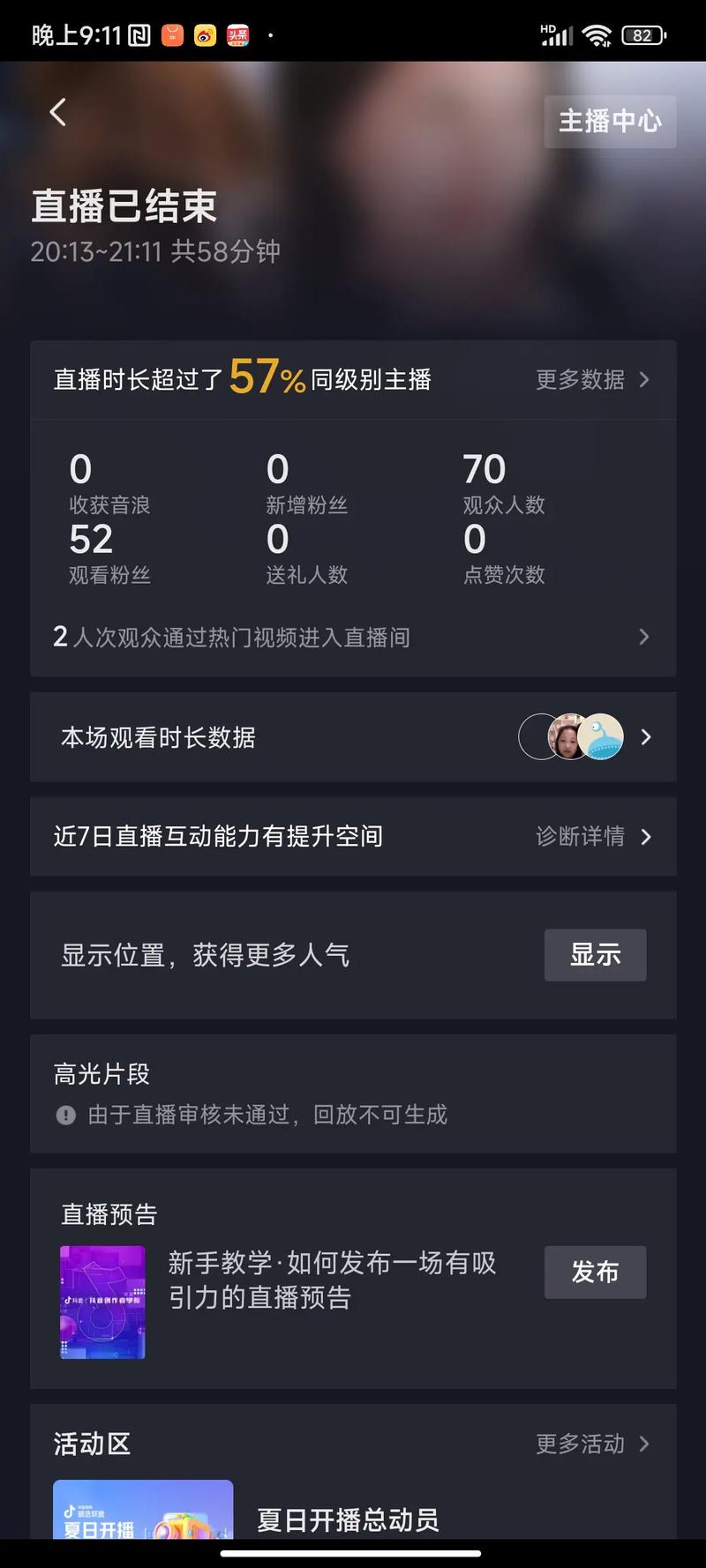This screenshot has height=1568, width=706.
Task: Open the 热门视频进入直播间 audience row
Action: pos(353,637)
